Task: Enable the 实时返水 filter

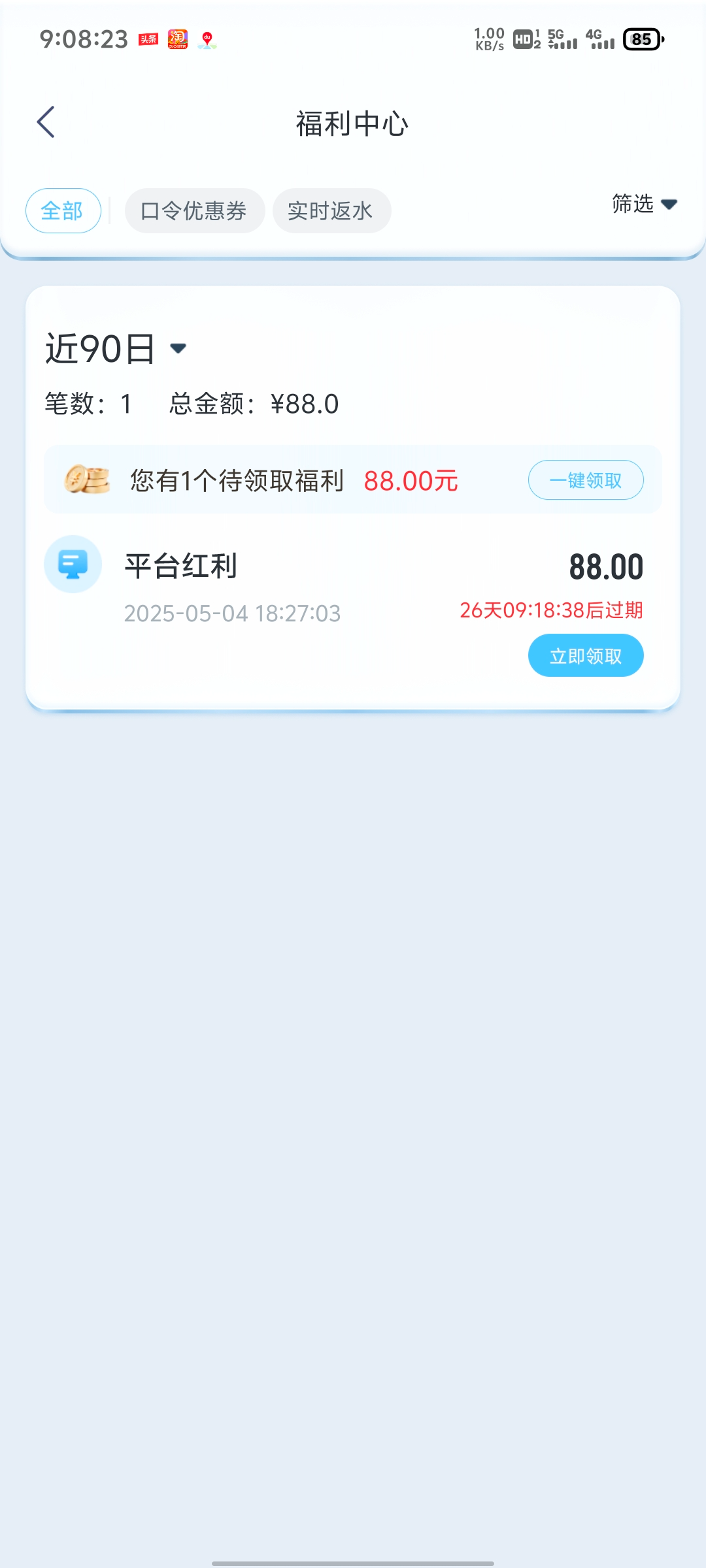Action: pyautogui.click(x=331, y=210)
